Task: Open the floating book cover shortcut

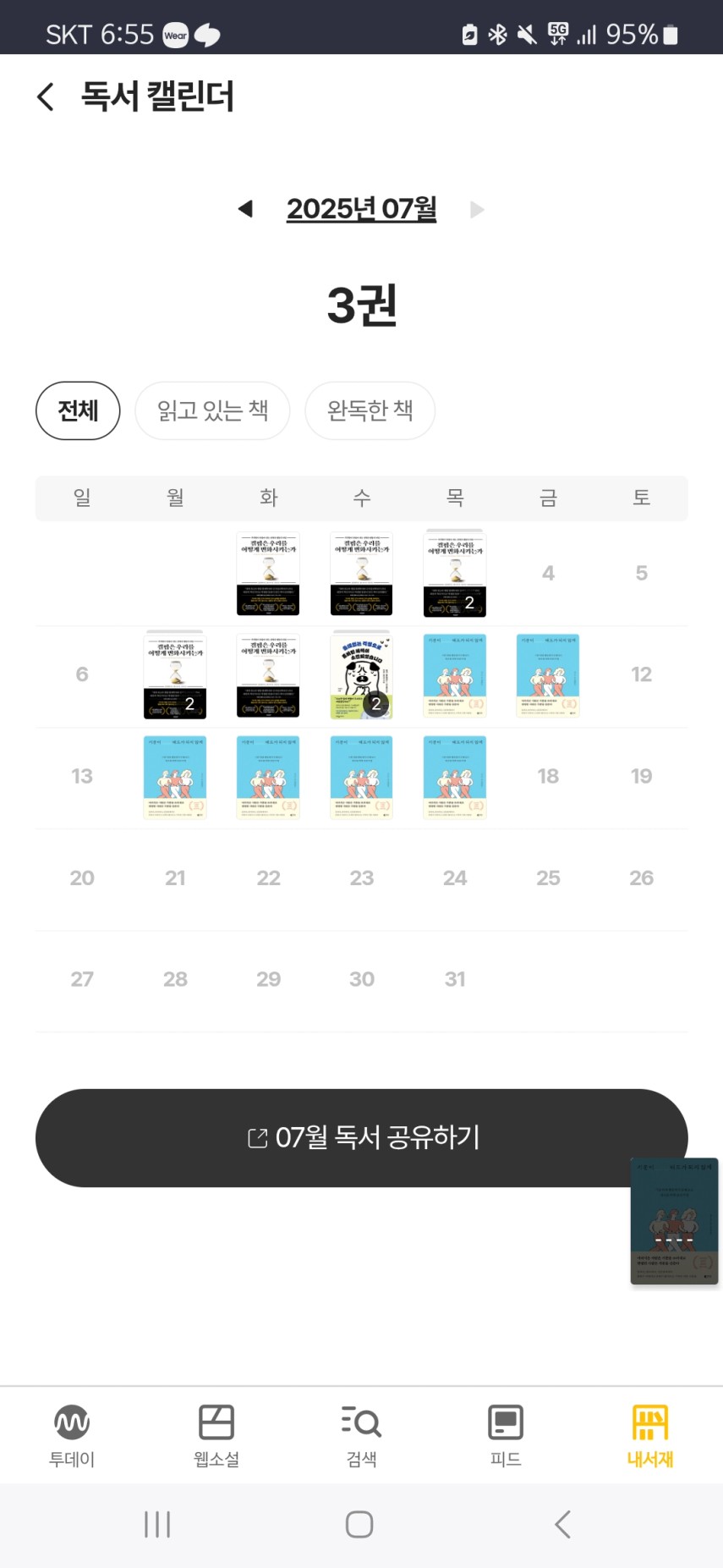Action: 674,1221
